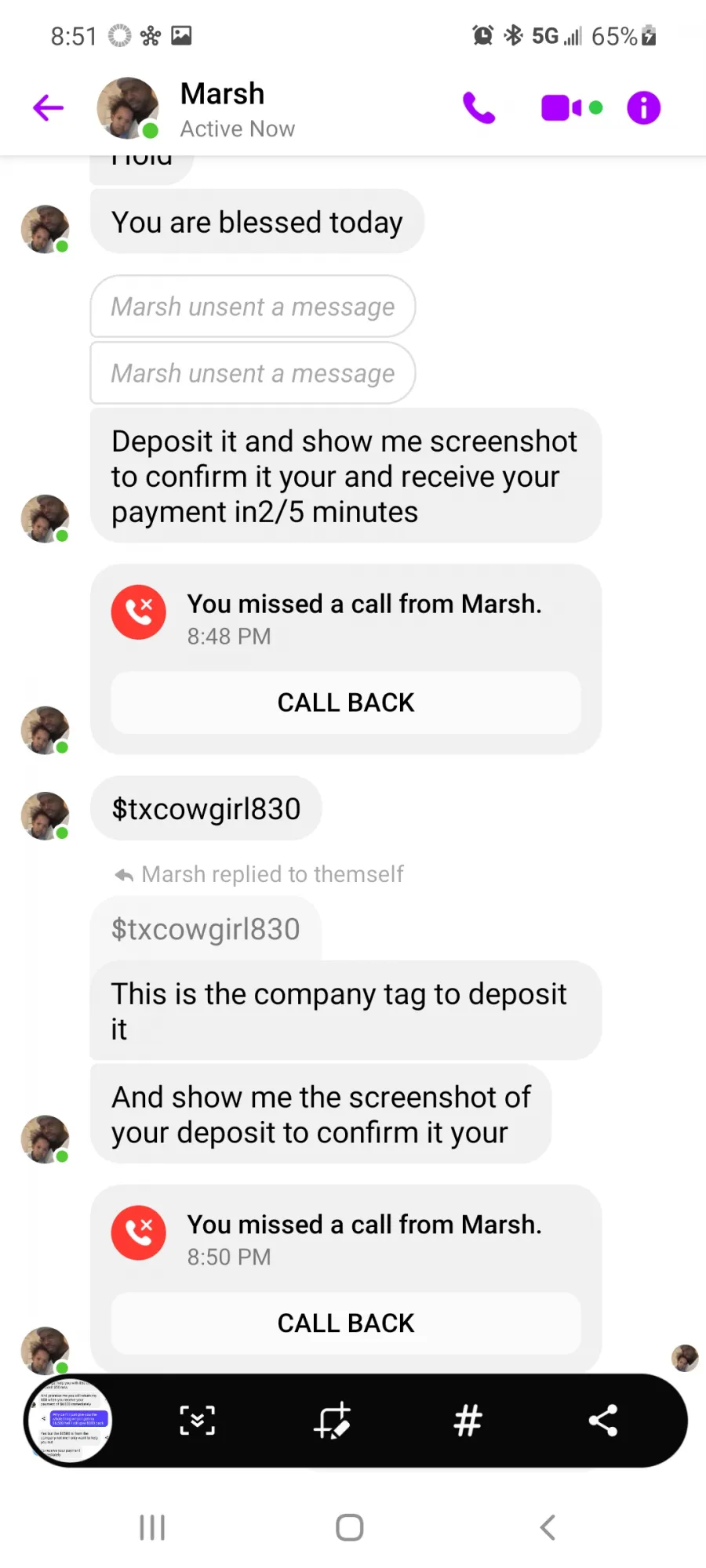Jump to the quoted $txcowgirl830 reply

coord(206,929)
